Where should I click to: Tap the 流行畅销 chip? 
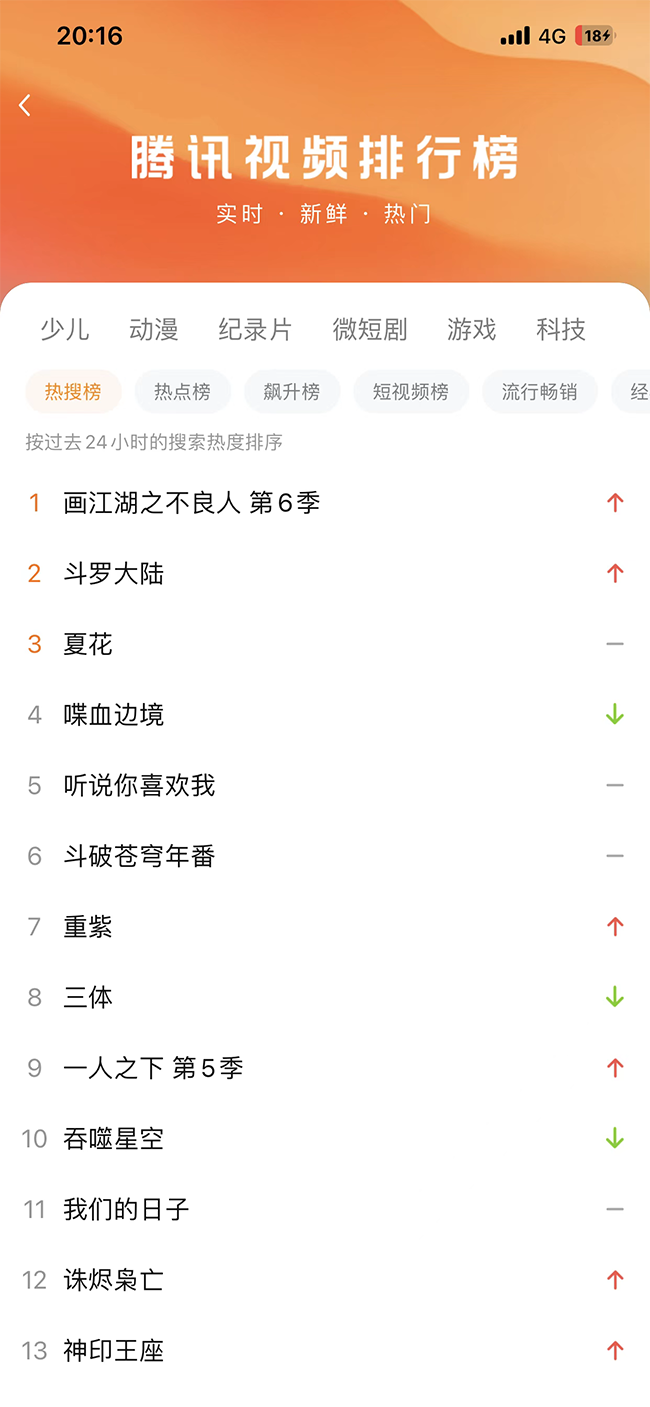pyautogui.click(x=540, y=392)
